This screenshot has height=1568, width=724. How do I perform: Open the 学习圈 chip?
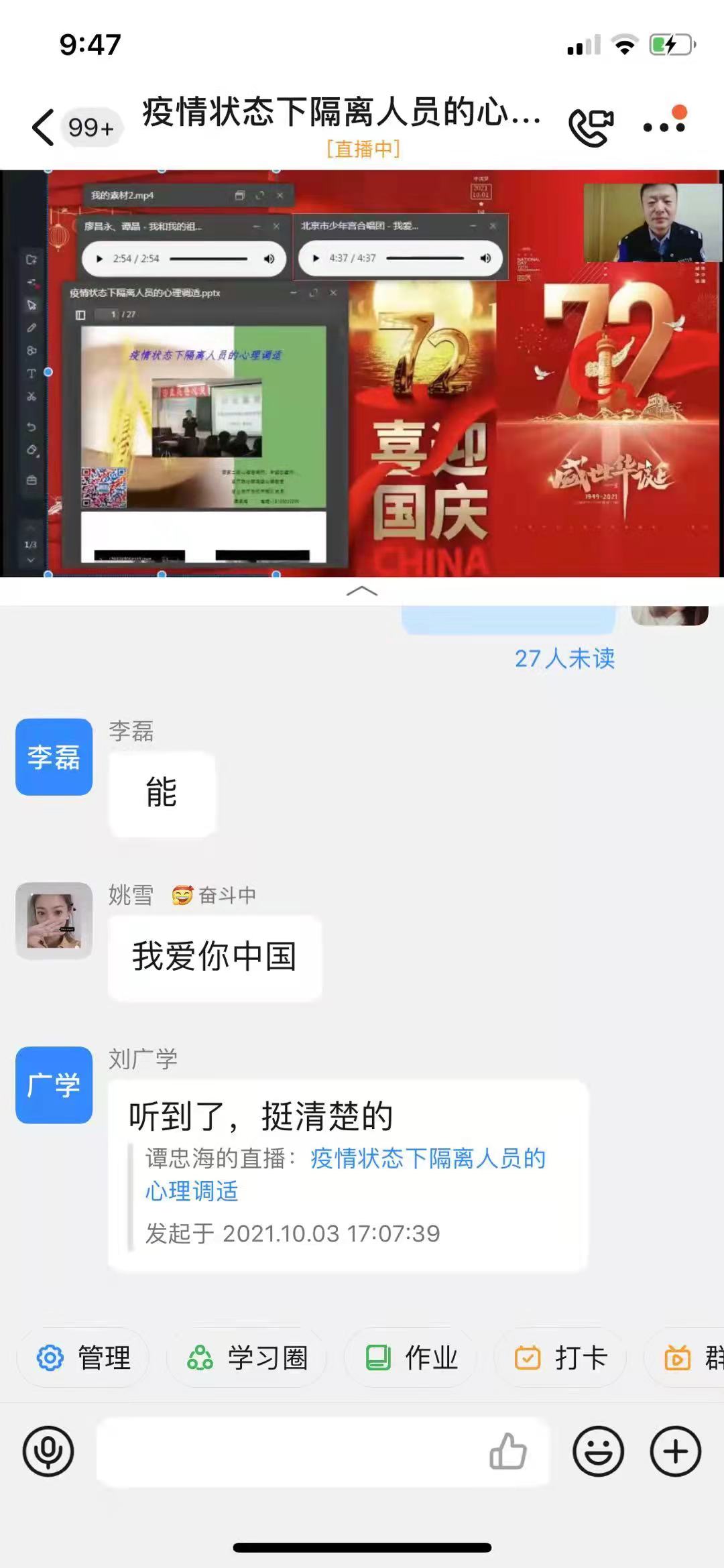coord(247,1358)
